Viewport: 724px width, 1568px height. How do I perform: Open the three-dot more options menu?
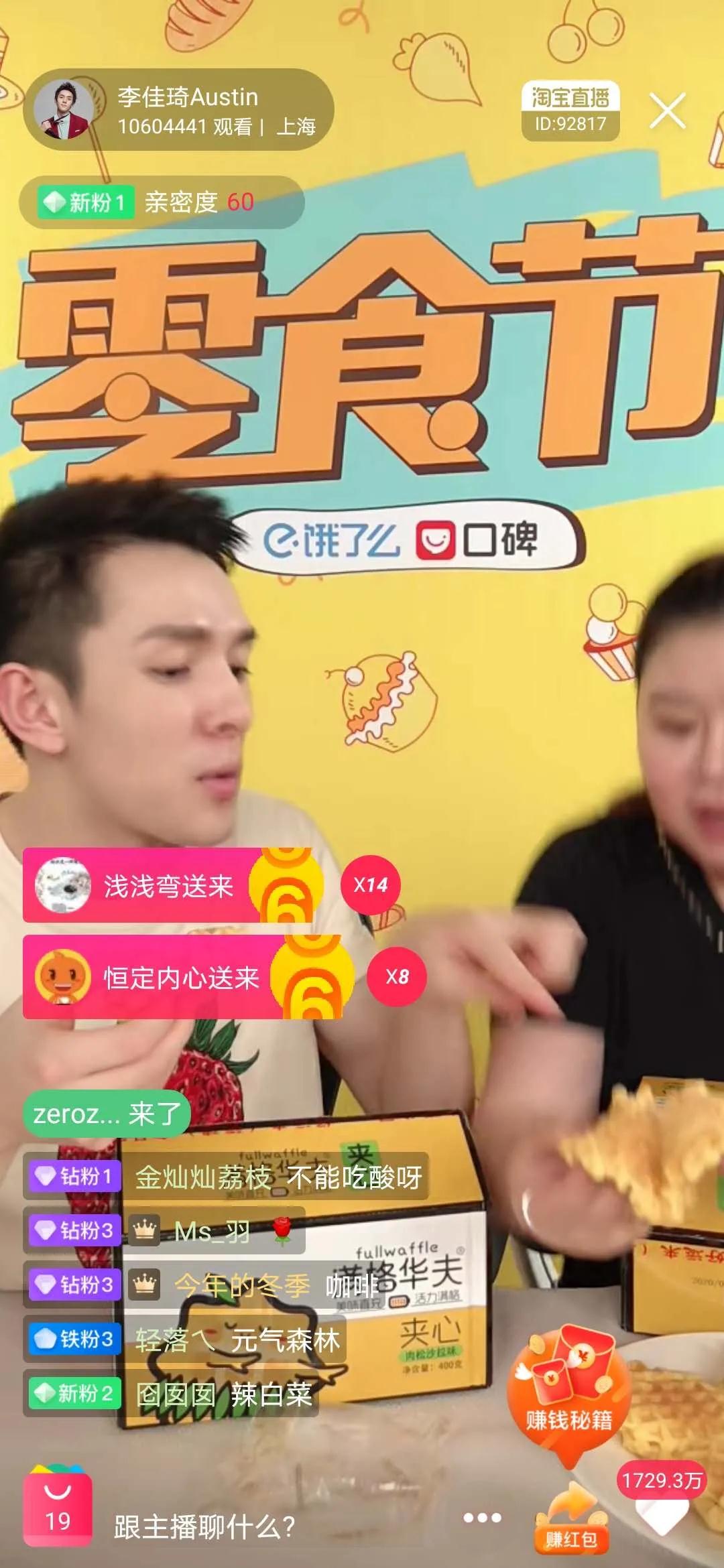pyautogui.click(x=482, y=1518)
